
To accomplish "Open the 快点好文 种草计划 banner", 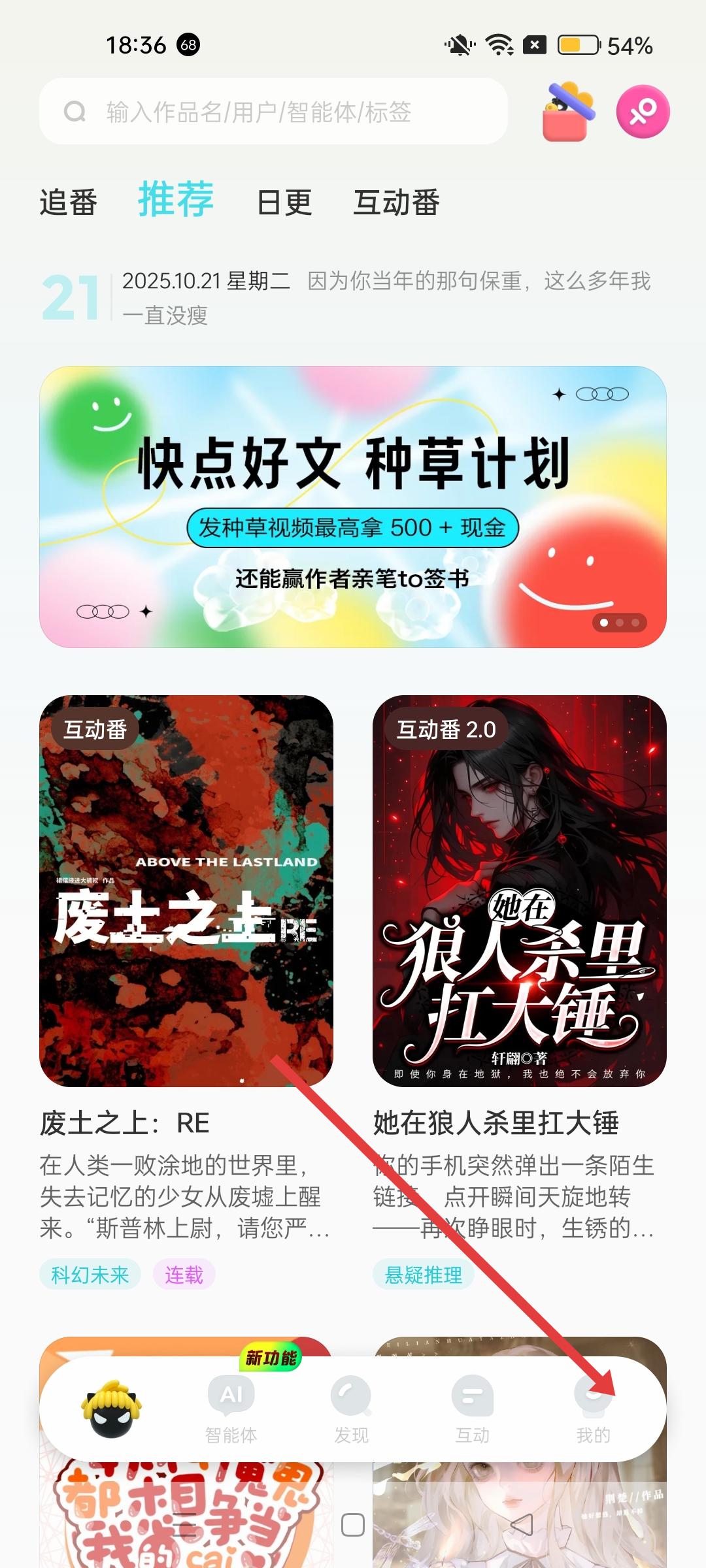I will [353, 506].
